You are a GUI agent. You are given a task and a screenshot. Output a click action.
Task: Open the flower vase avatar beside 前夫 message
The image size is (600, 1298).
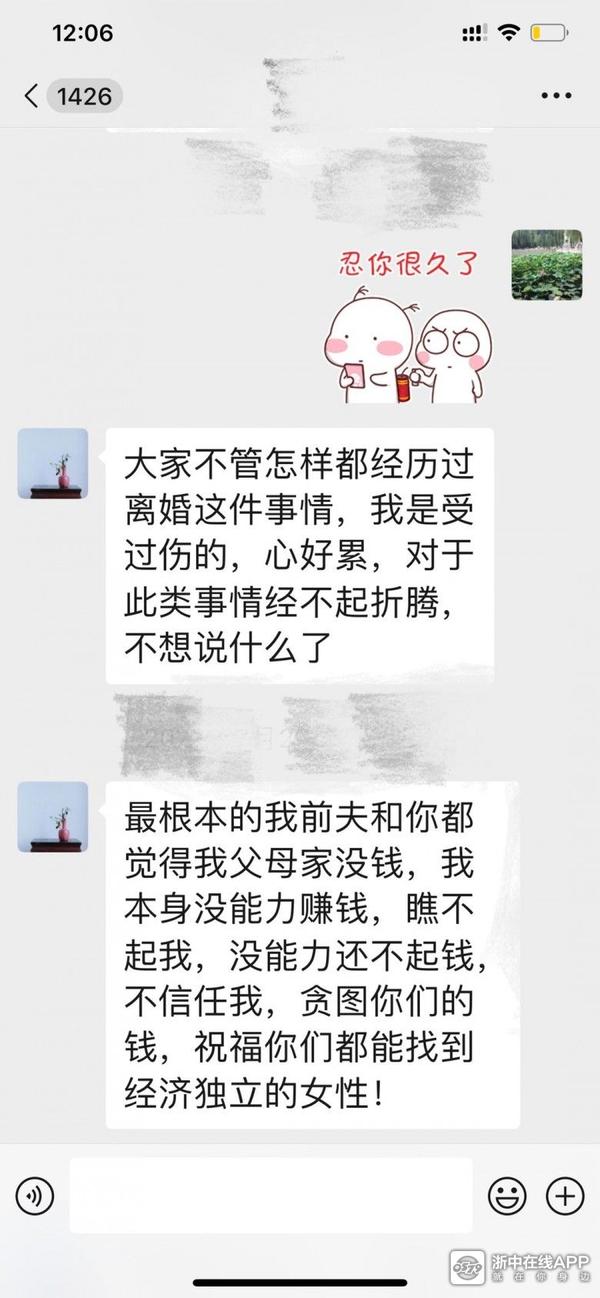click(x=53, y=817)
